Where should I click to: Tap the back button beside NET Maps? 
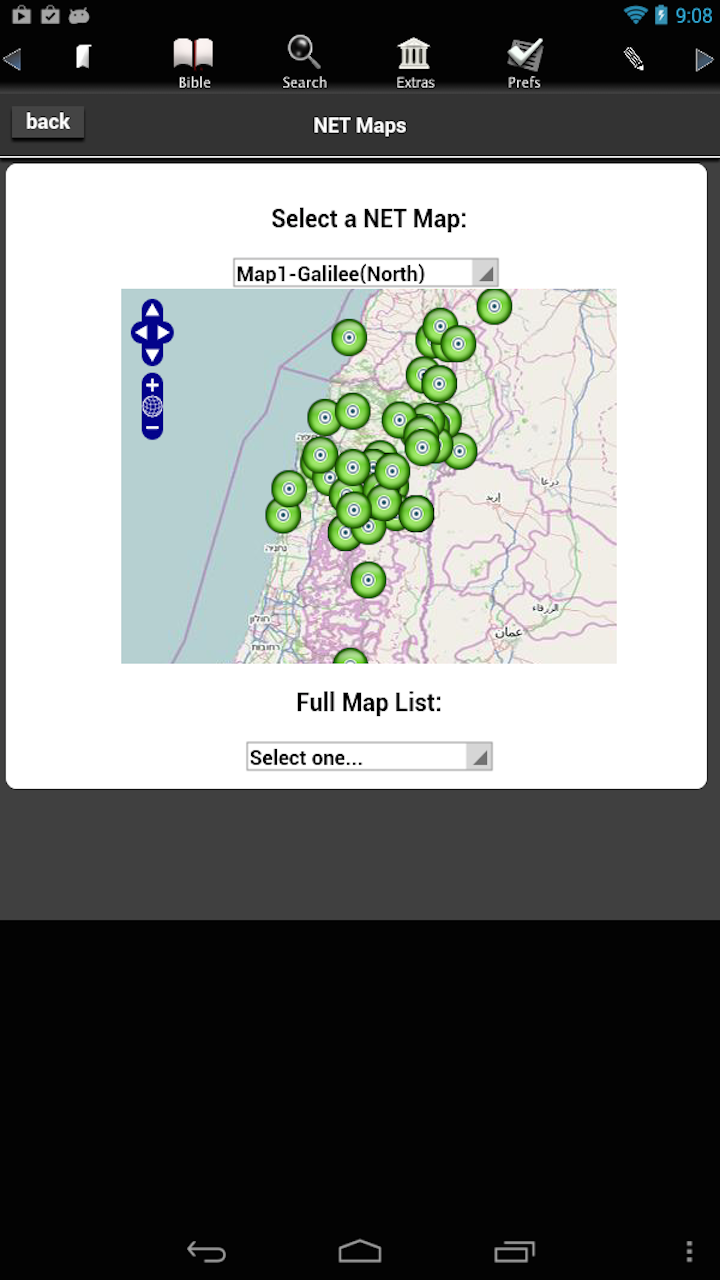pyautogui.click(x=47, y=122)
